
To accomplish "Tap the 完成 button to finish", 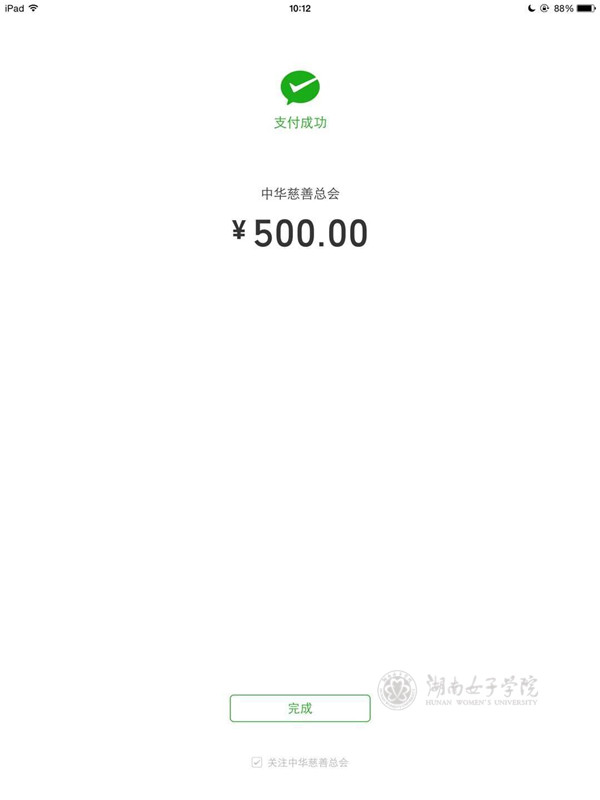I will pos(300,708).
